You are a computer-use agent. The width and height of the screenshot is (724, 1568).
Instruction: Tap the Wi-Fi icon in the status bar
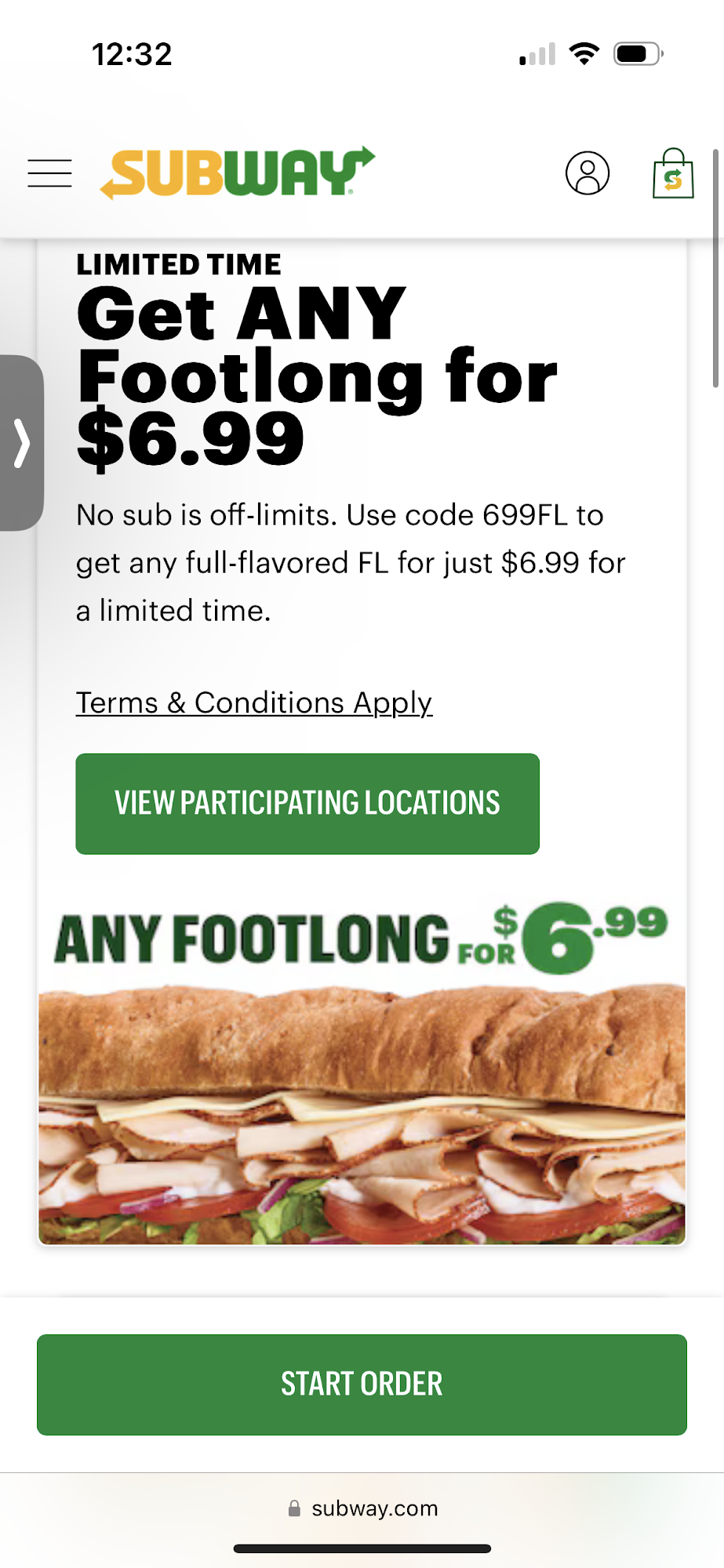pos(584,53)
